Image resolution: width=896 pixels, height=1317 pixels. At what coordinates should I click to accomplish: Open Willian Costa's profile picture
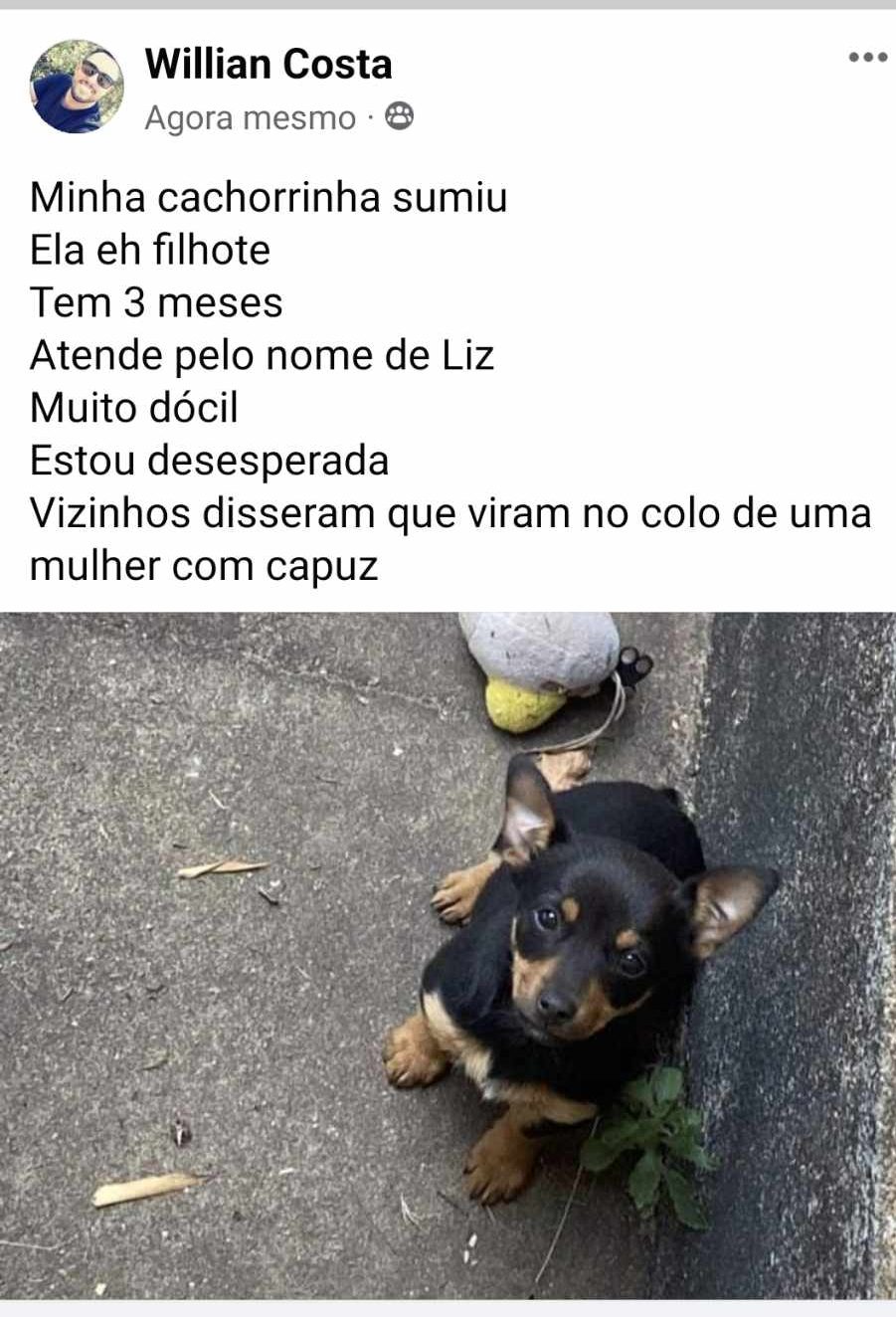[x=77, y=87]
